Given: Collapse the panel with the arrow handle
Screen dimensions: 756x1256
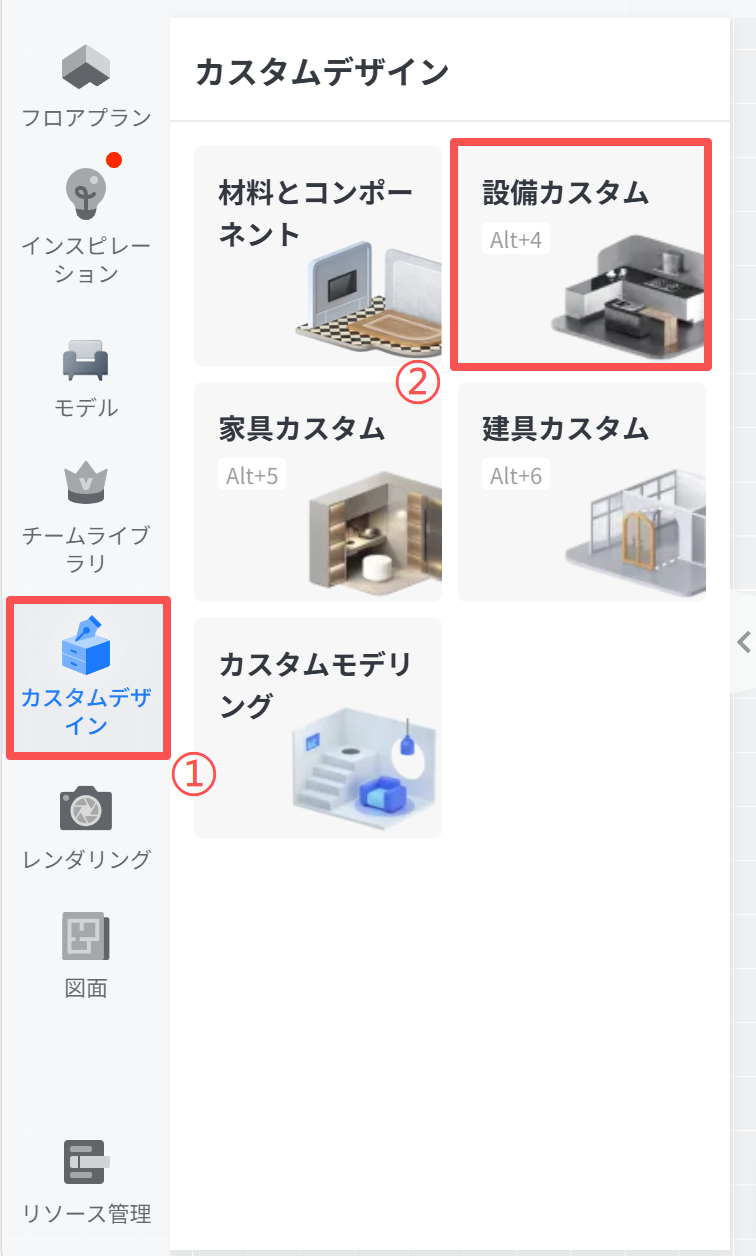Looking at the screenshot, I should click(x=743, y=642).
